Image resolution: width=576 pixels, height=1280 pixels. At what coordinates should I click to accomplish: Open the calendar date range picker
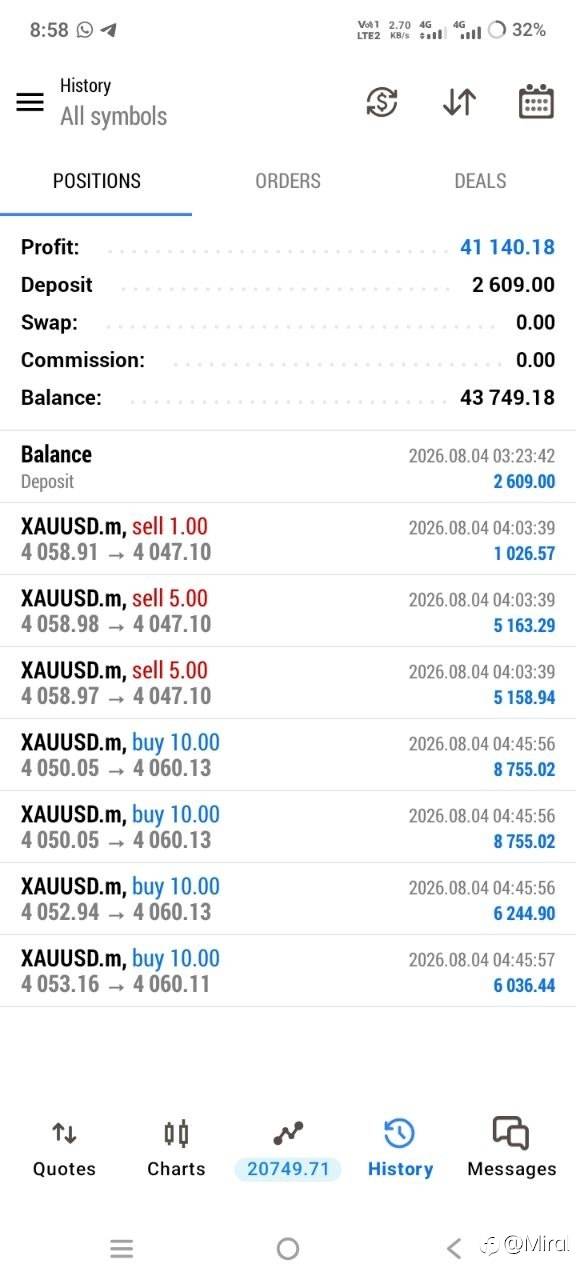(536, 102)
